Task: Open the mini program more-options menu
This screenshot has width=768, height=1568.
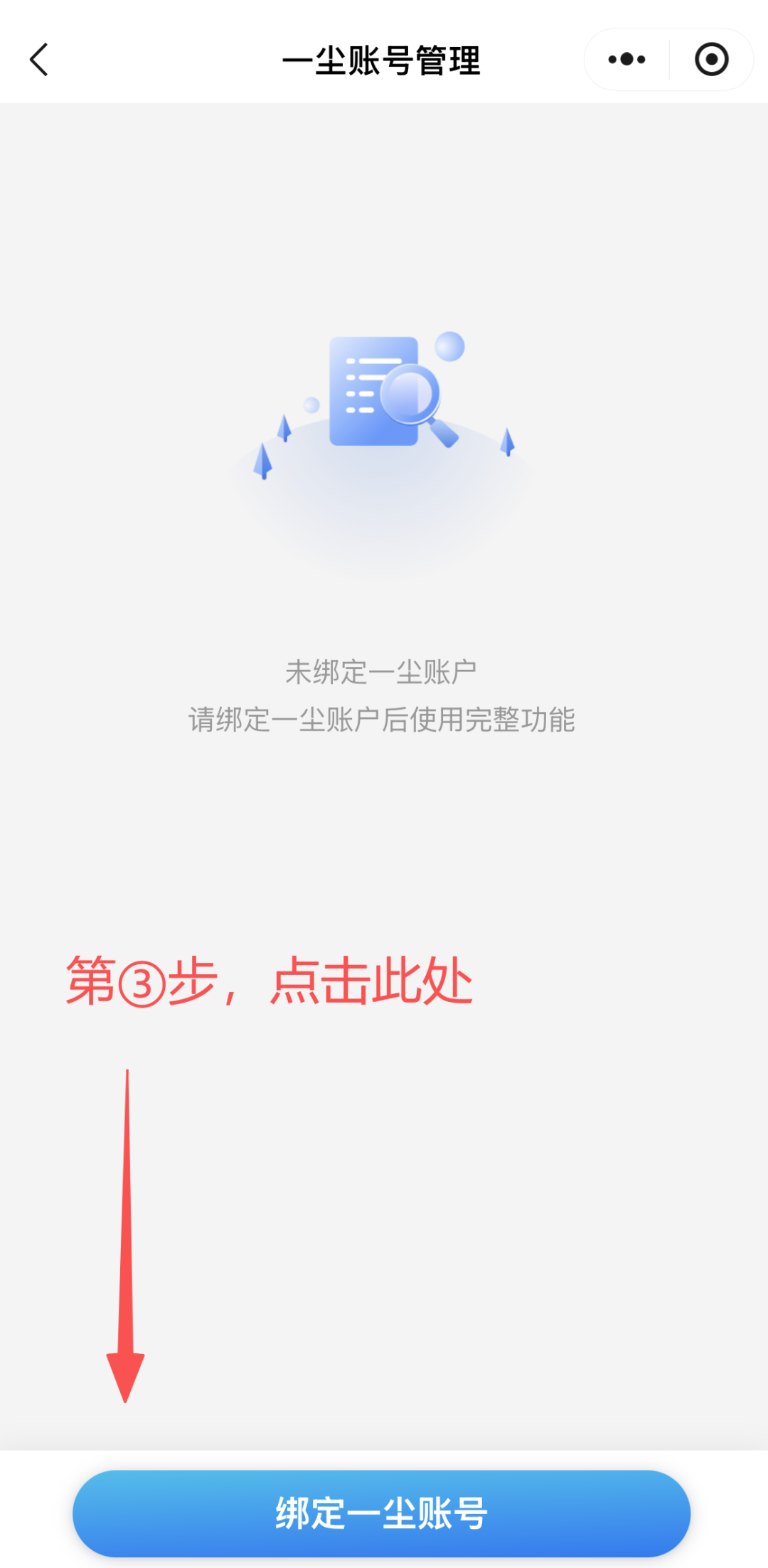Action: click(626, 60)
